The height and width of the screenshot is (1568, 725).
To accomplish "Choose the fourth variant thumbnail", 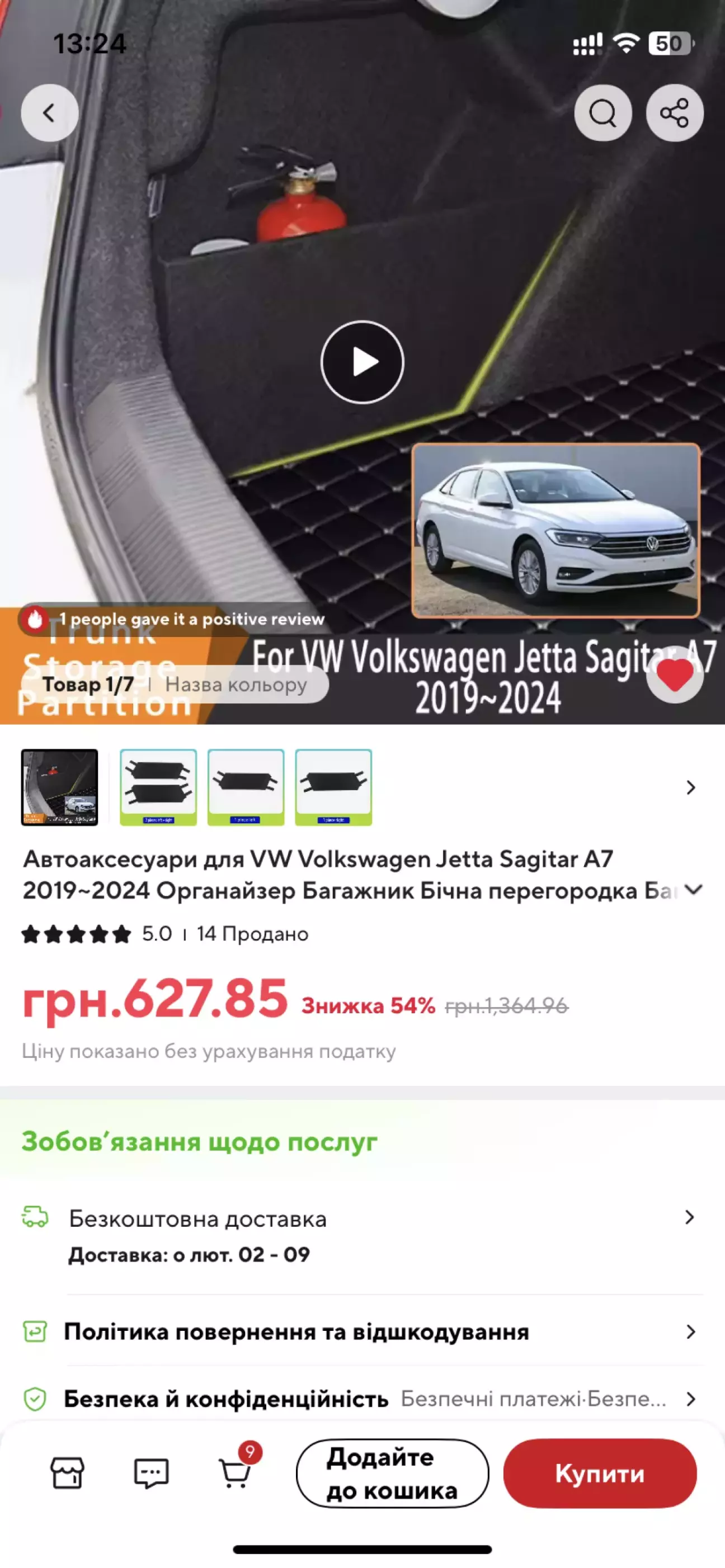I will (x=333, y=787).
